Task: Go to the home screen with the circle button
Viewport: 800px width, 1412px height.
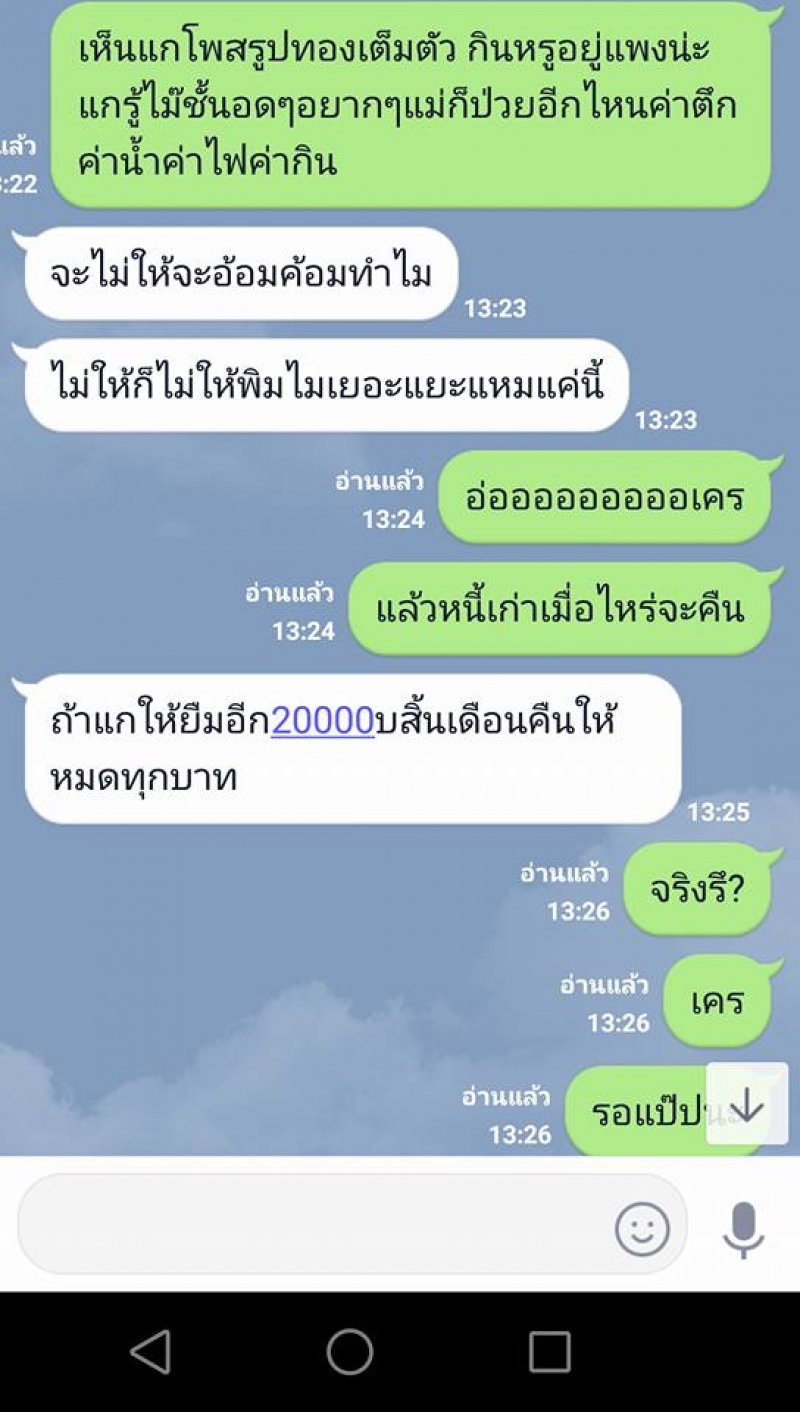Action: (350, 1352)
